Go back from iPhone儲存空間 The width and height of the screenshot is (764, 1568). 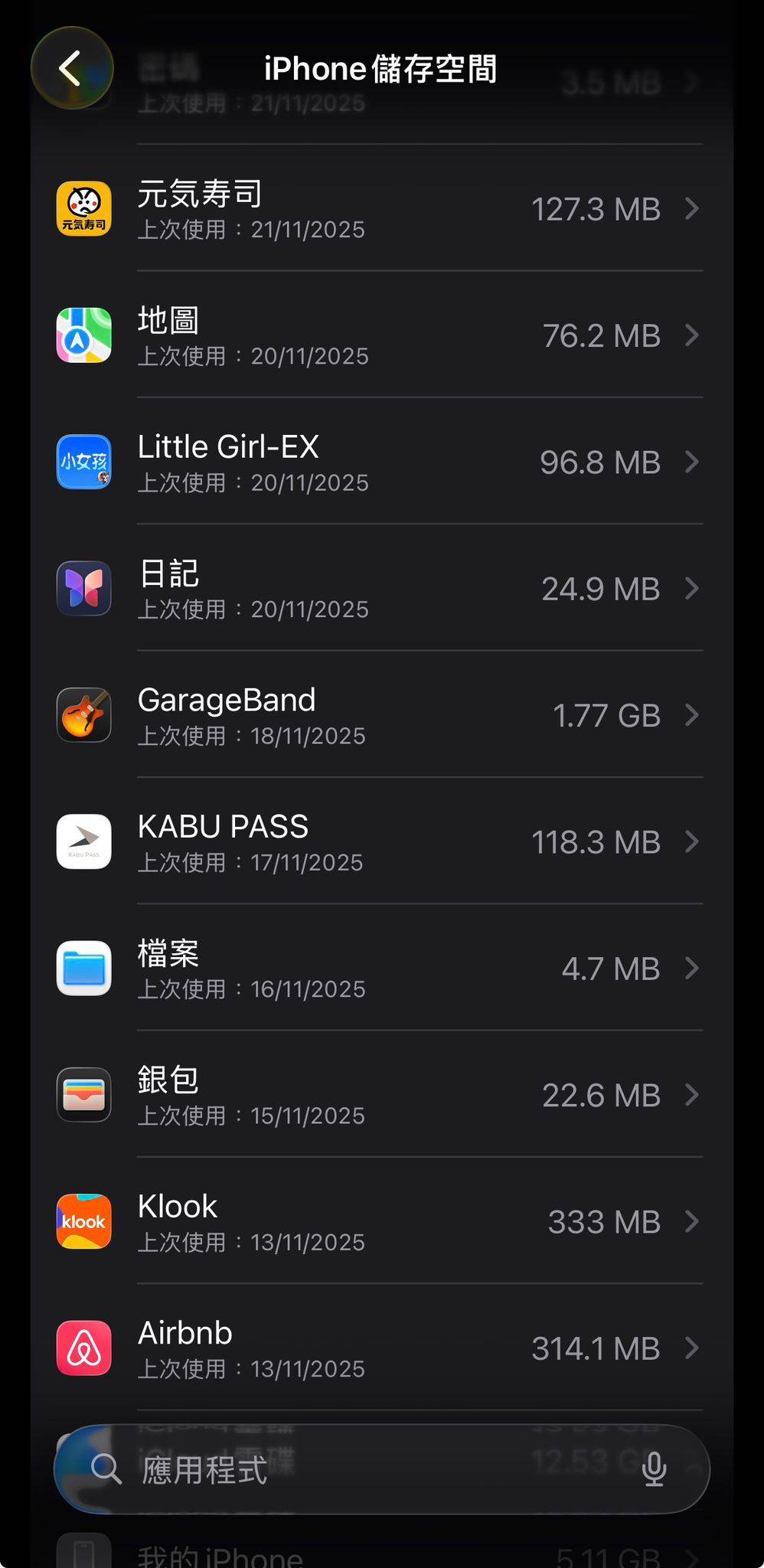coord(71,68)
